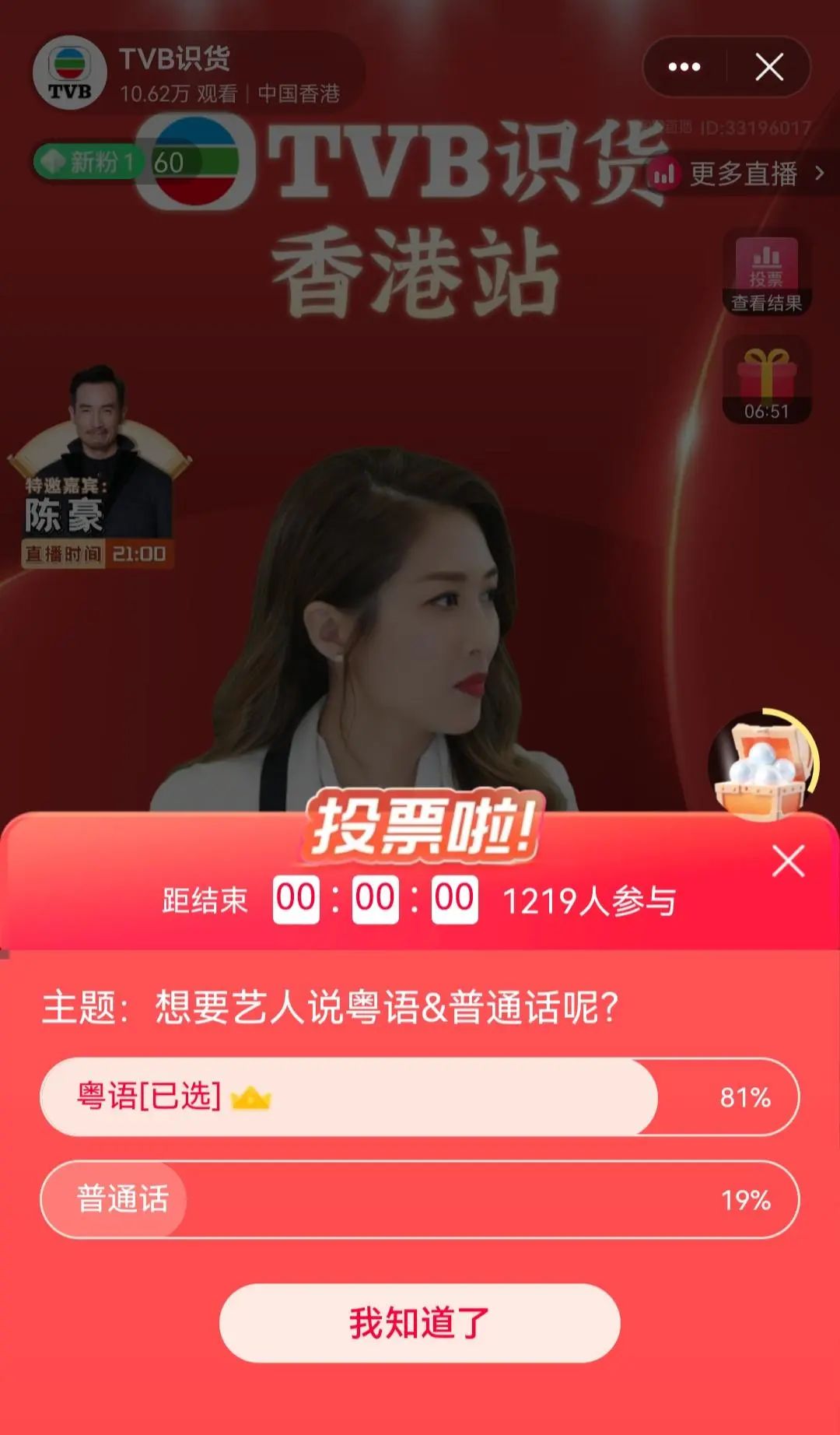The width and height of the screenshot is (840, 1435).
Task: Open the treasure chest with pearls
Action: [x=762, y=767]
